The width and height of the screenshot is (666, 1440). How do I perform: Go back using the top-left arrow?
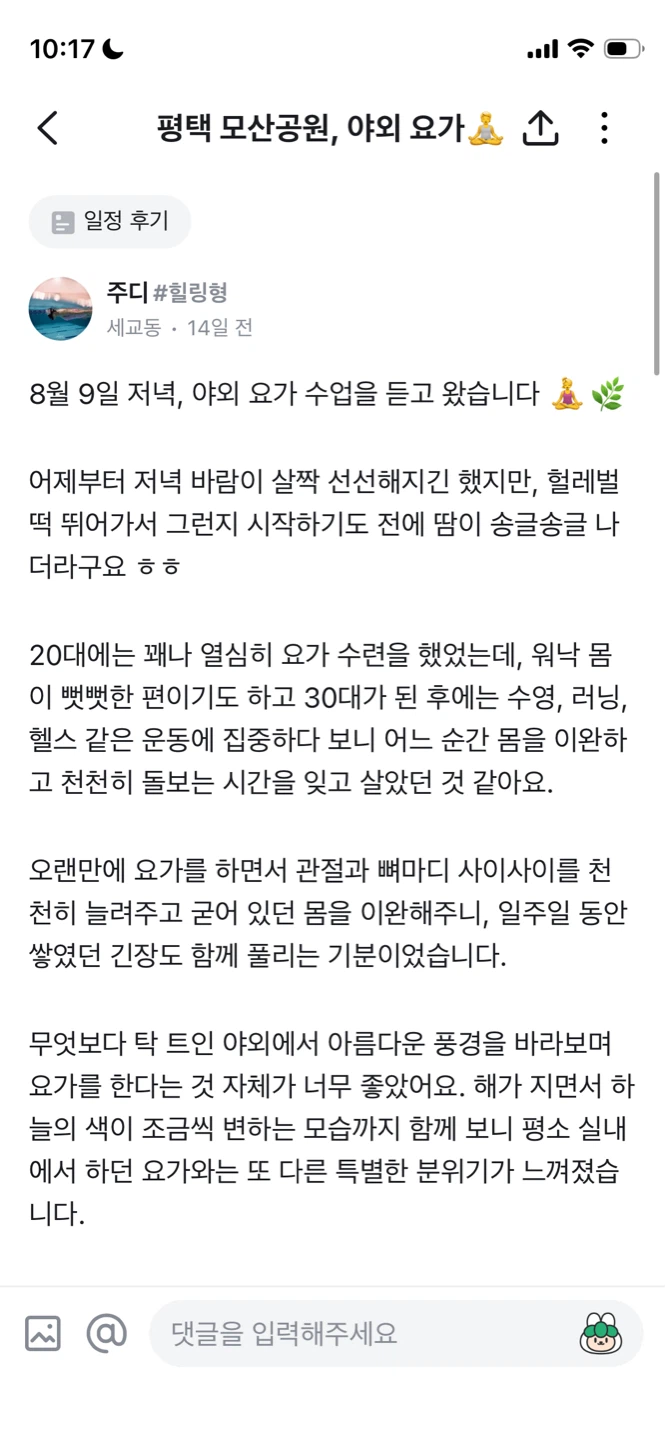pos(47,128)
